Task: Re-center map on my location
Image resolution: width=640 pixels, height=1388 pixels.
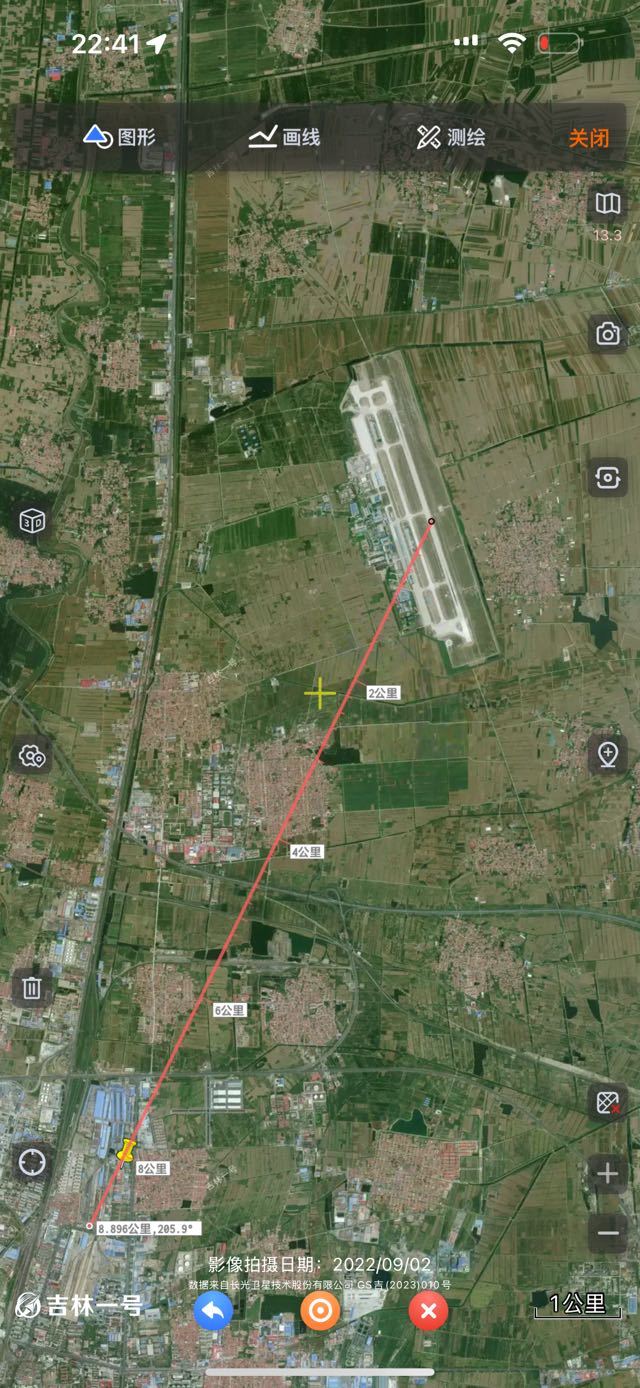Action: [32, 1162]
